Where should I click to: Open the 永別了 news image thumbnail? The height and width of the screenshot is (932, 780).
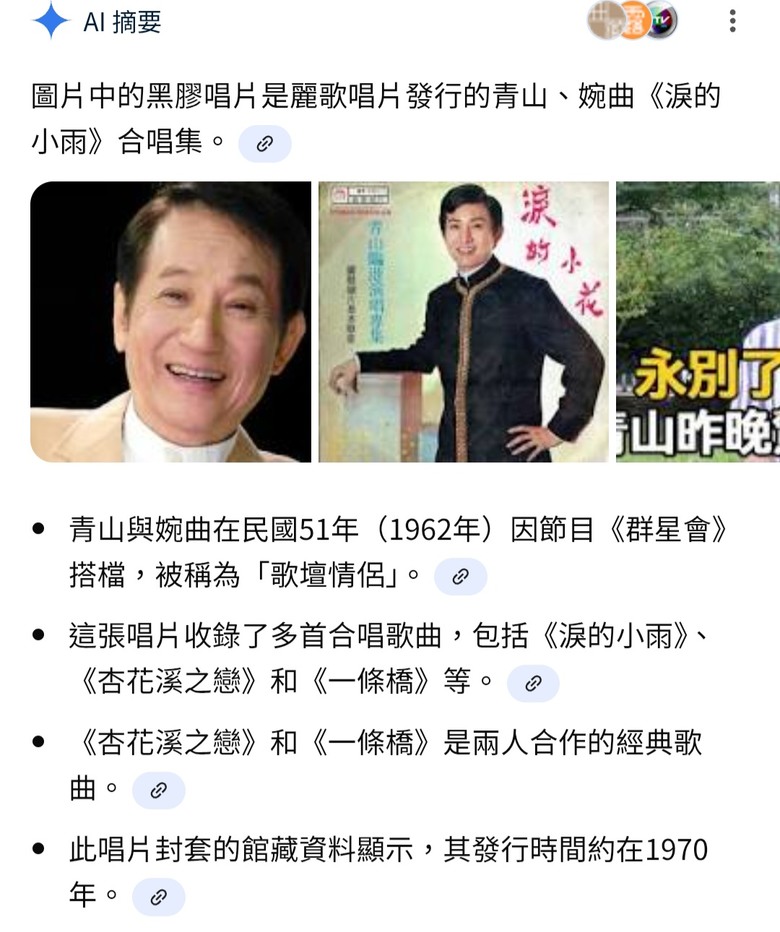[x=698, y=322]
